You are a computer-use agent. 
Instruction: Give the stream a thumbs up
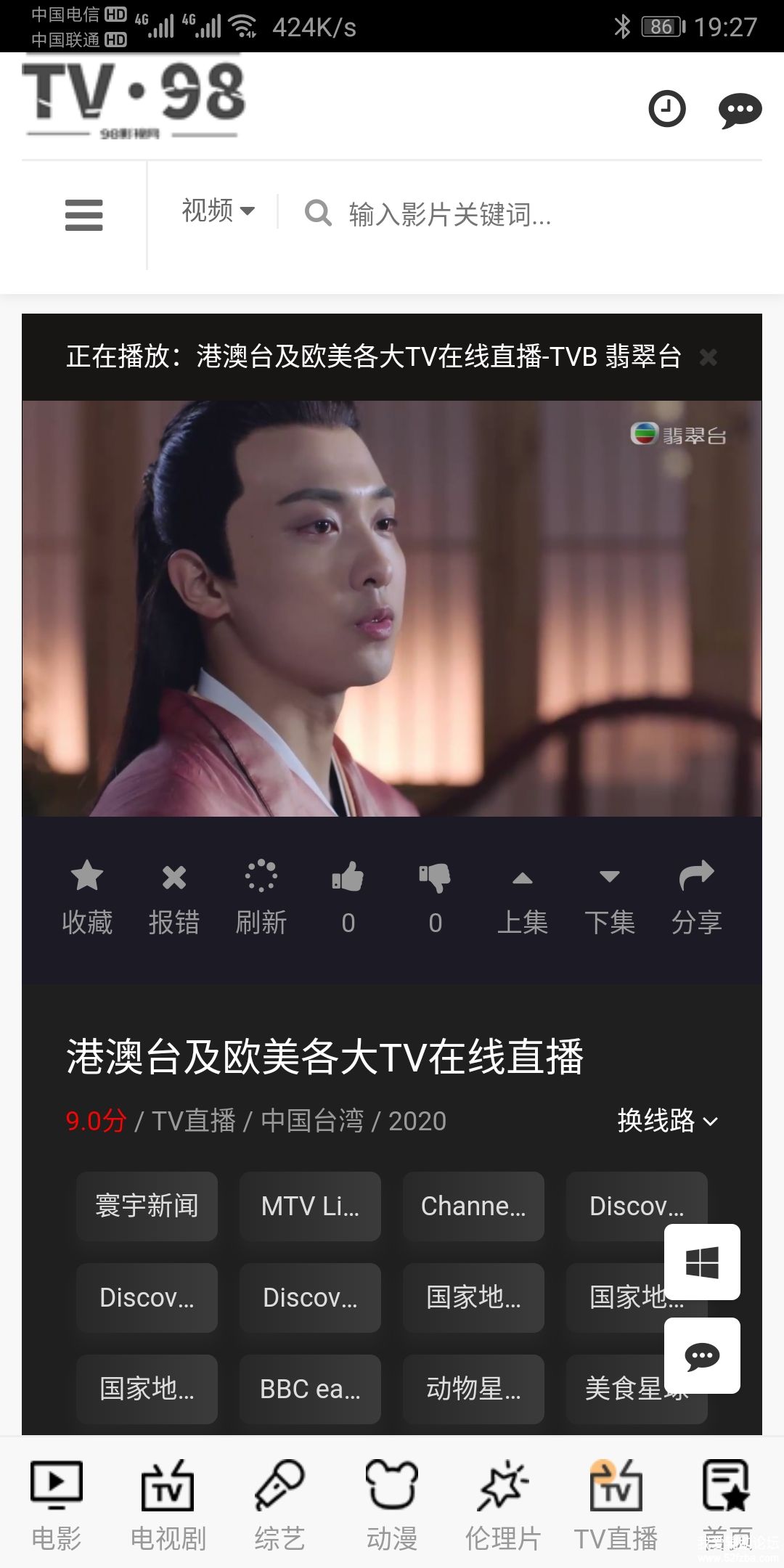click(x=348, y=897)
